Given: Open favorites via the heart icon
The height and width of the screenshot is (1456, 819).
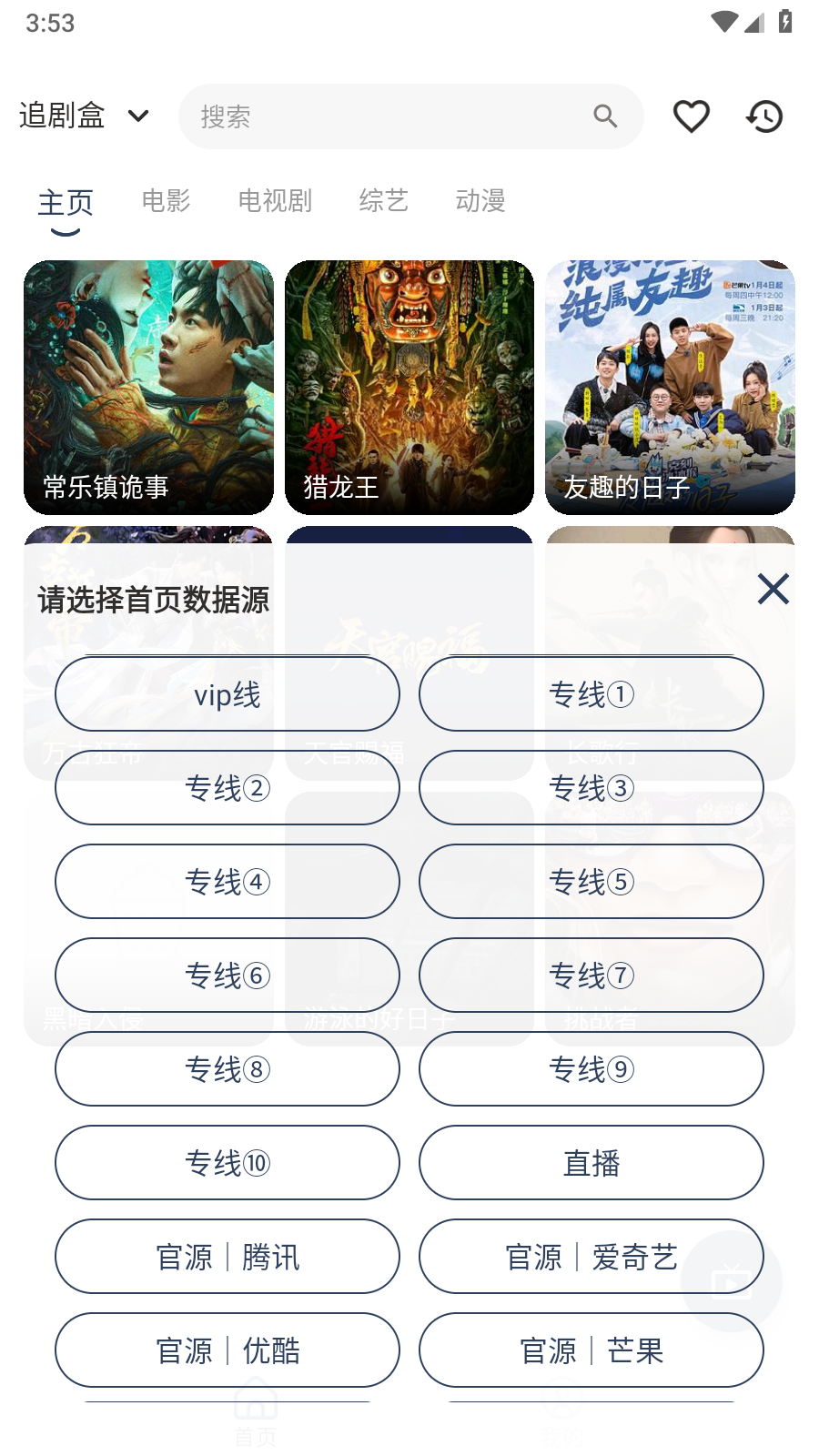Looking at the screenshot, I should coord(691,116).
